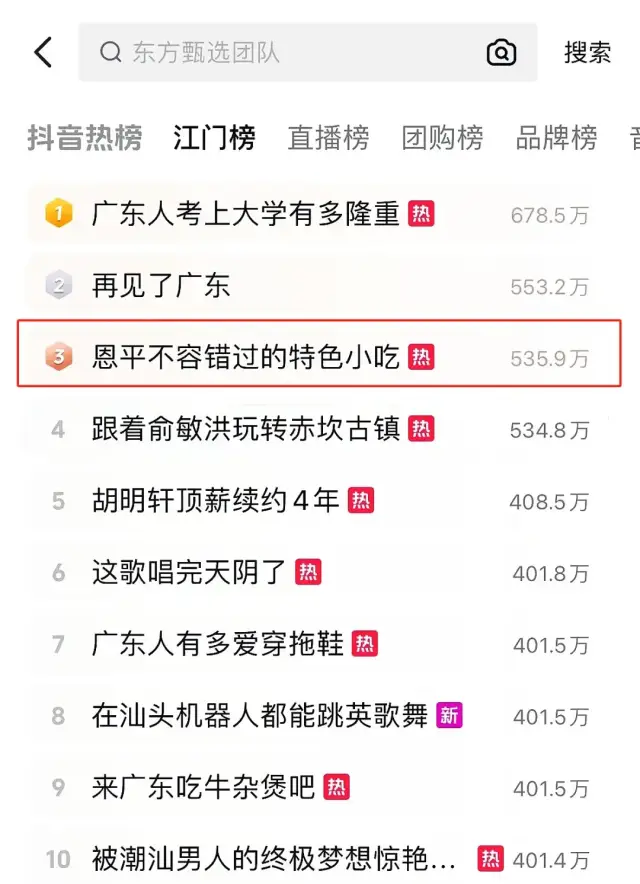
Task: Go back using the arrow icon
Action: point(43,52)
